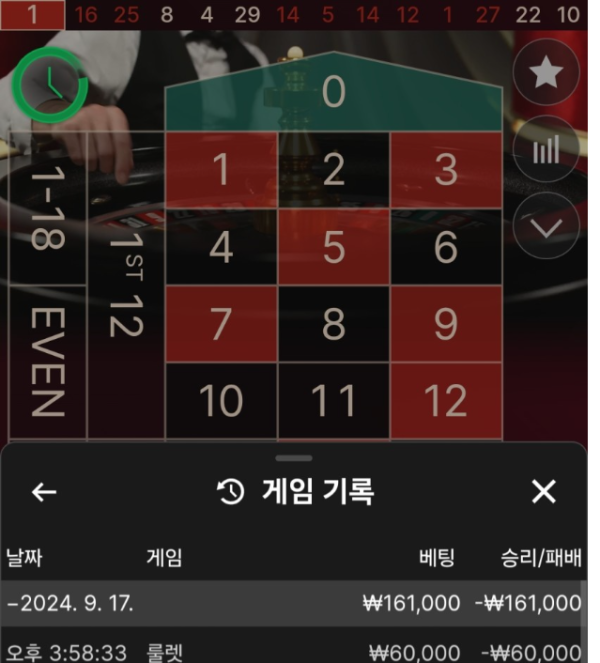
Task: Close the game history panel
Action: [x=543, y=492]
